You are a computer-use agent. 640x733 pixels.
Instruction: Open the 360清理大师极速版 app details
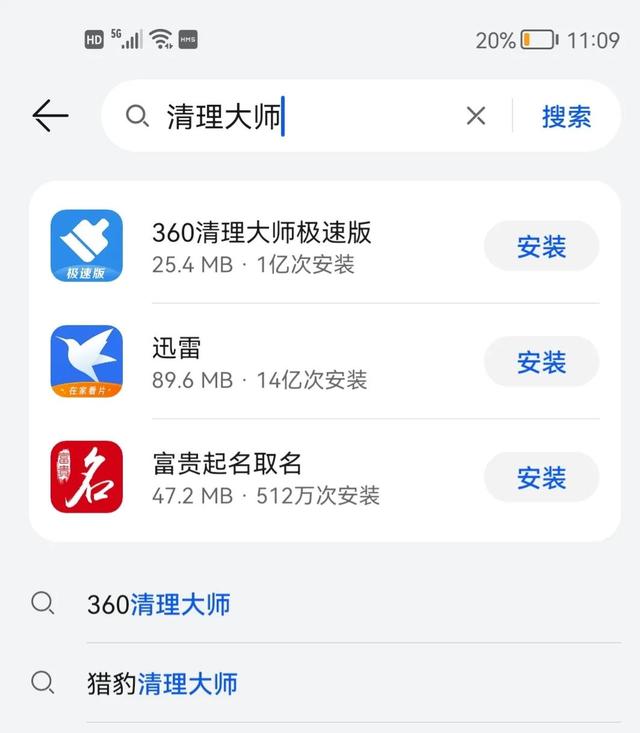pyautogui.click(x=262, y=246)
